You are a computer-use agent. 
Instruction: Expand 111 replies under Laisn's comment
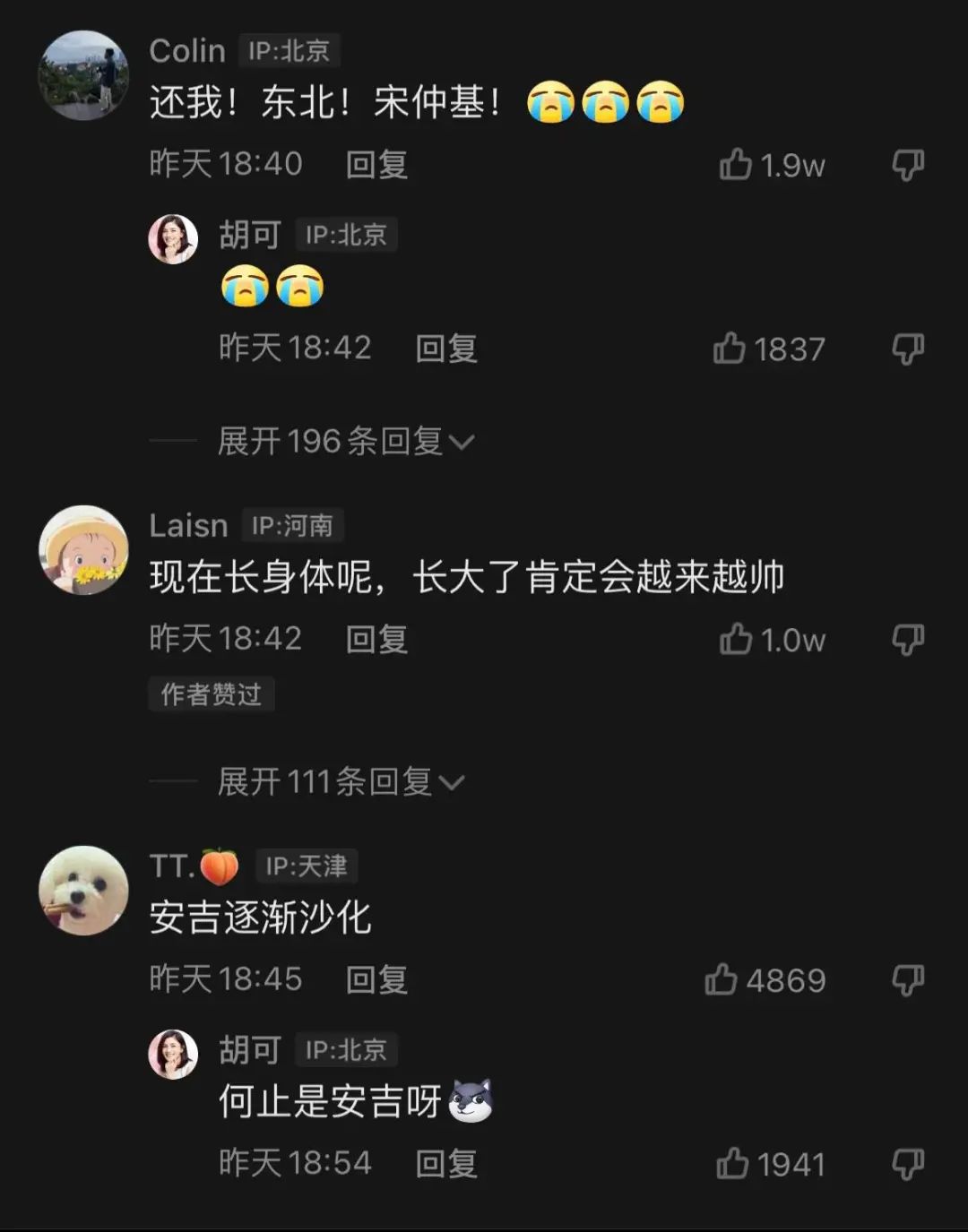click(341, 782)
